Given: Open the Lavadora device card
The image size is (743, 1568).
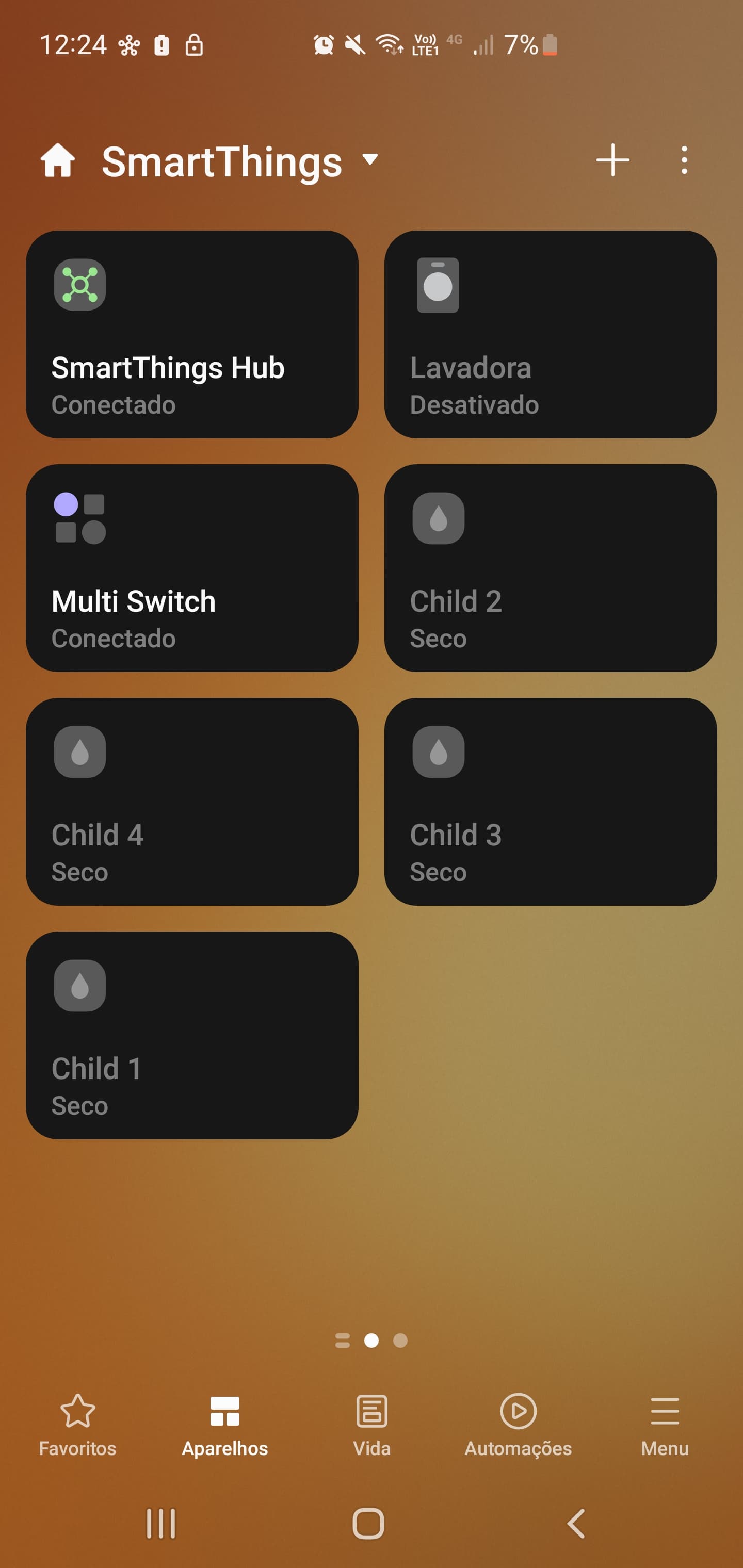Looking at the screenshot, I should [551, 334].
